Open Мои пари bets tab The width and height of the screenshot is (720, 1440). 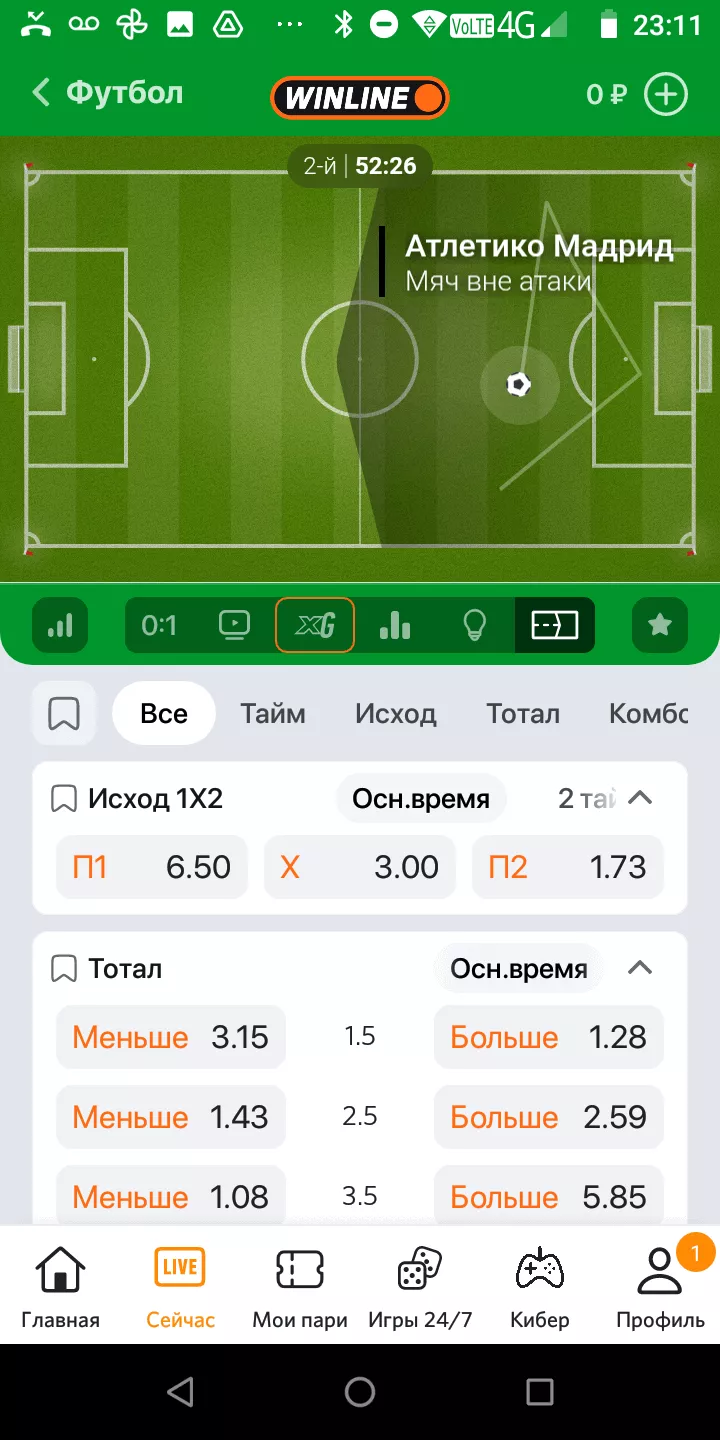[300, 1286]
